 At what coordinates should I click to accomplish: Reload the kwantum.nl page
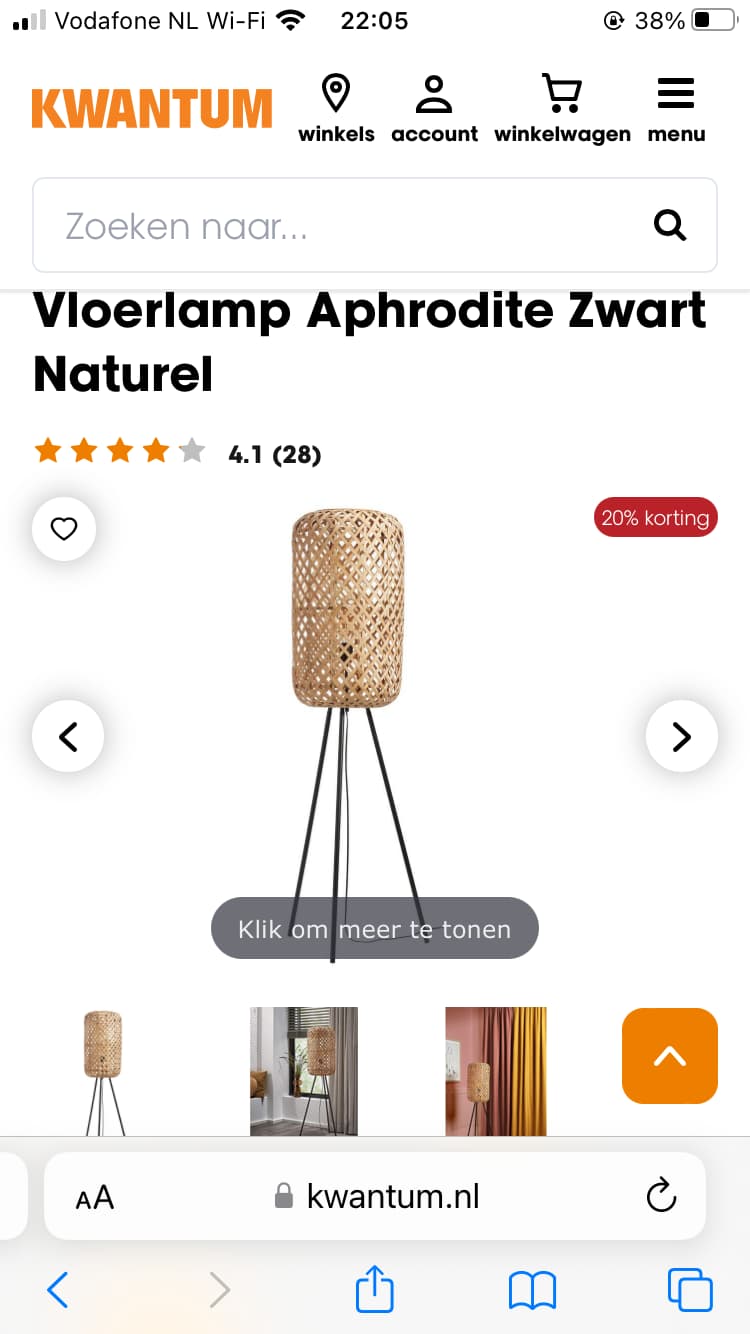pos(661,1196)
